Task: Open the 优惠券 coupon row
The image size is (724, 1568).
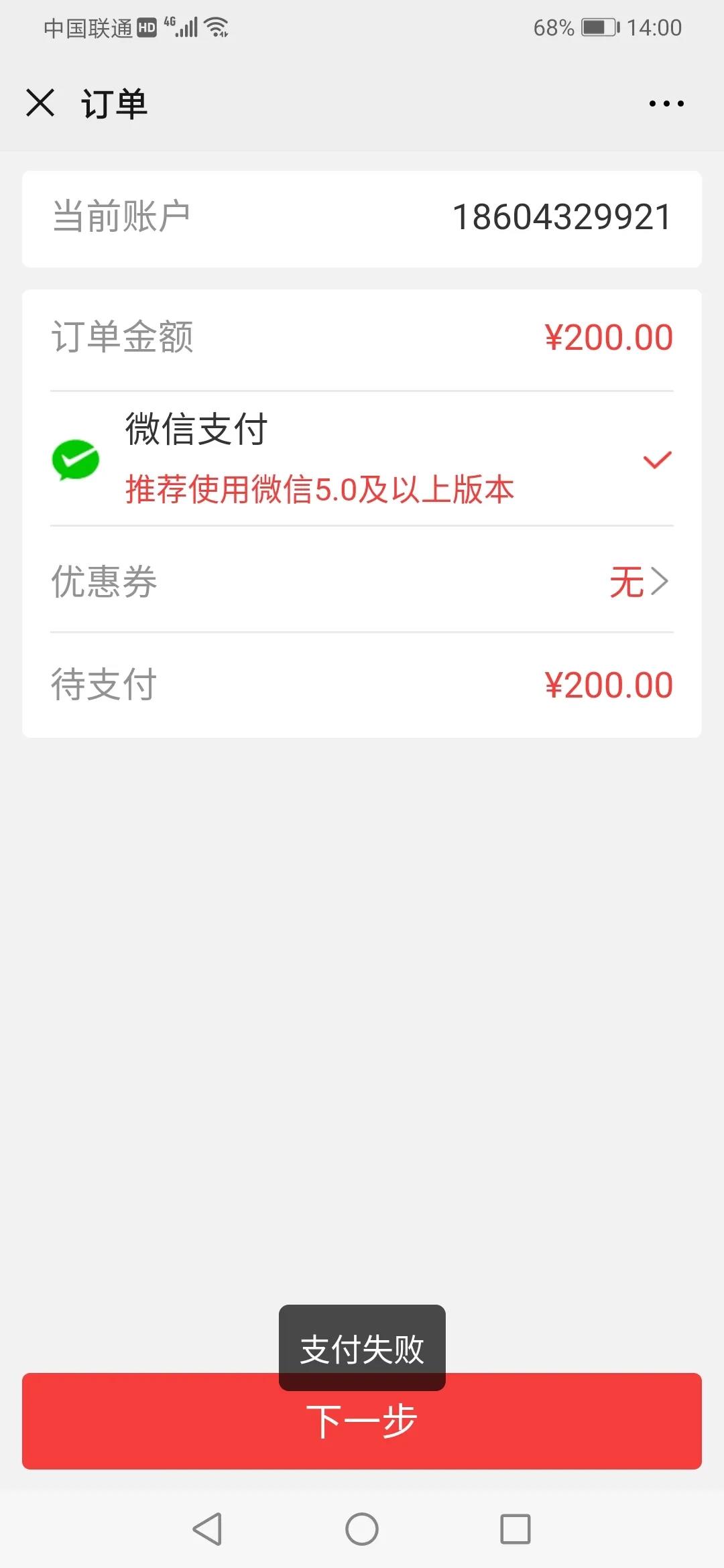Action: (362, 580)
